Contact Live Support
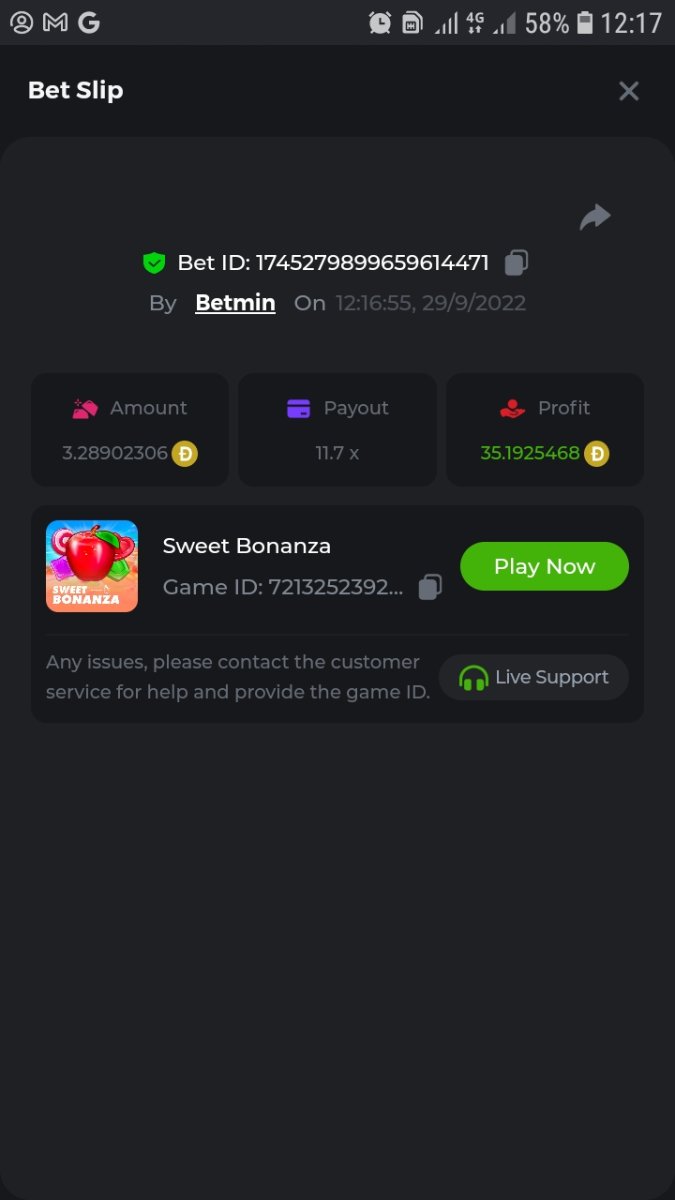Image resolution: width=675 pixels, height=1200 pixels. coord(534,677)
